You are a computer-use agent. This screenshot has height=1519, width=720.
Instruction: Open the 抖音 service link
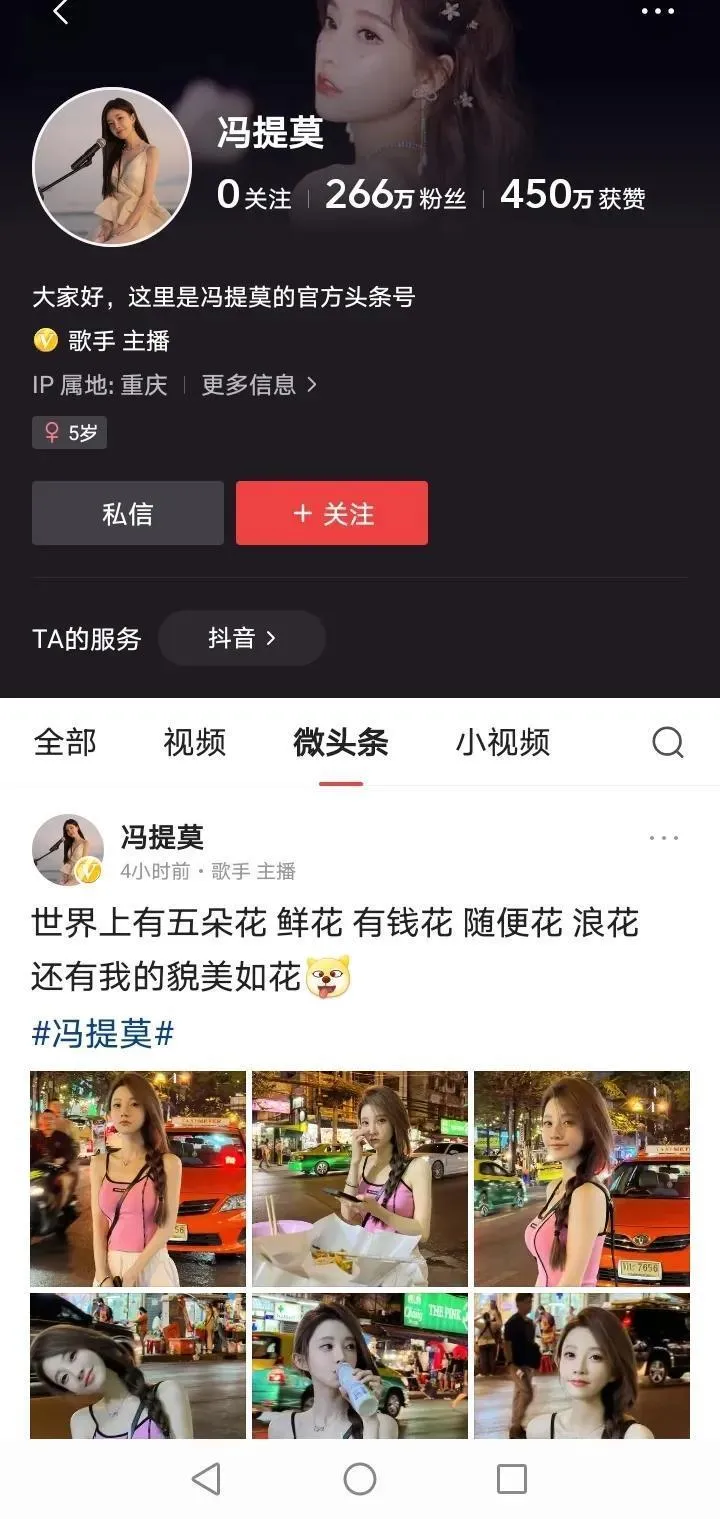pos(242,638)
